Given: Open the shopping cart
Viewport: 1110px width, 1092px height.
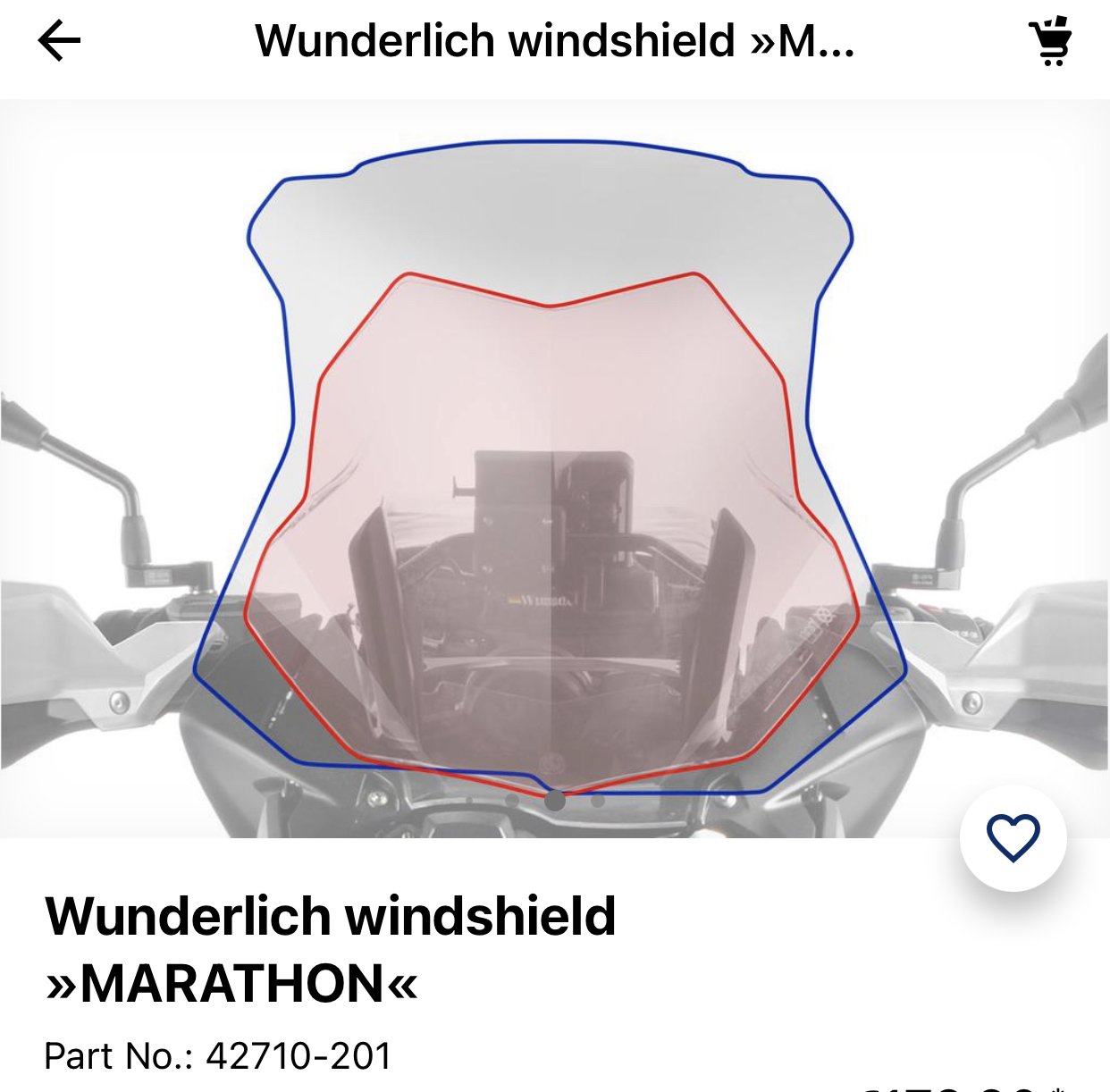Looking at the screenshot, I should 1051,41.
